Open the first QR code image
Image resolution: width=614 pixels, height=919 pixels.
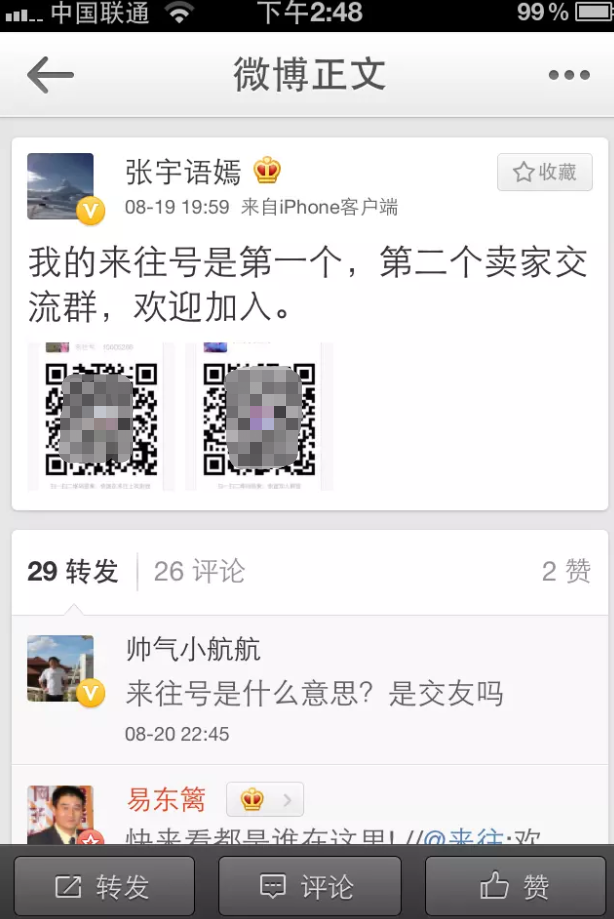pos(101,417)
